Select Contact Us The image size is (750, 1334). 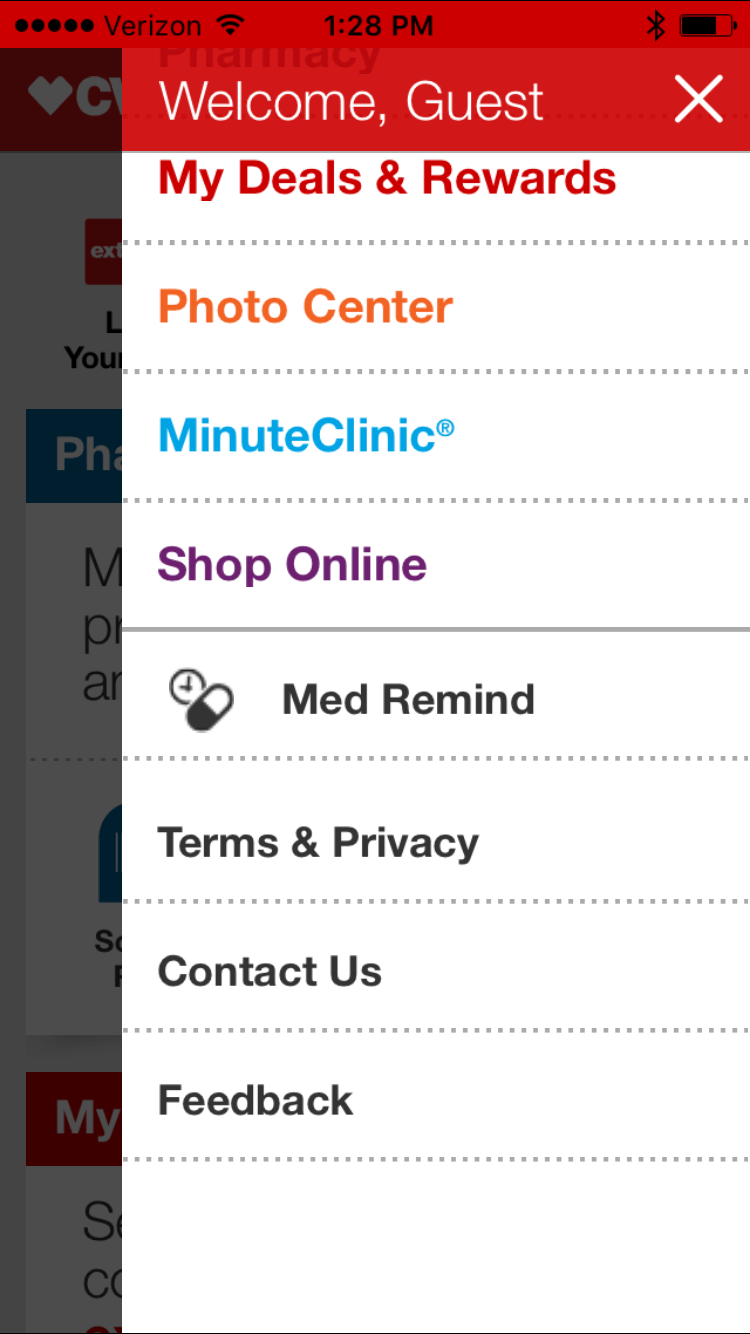pyautogui.click(x=269, y=970)
